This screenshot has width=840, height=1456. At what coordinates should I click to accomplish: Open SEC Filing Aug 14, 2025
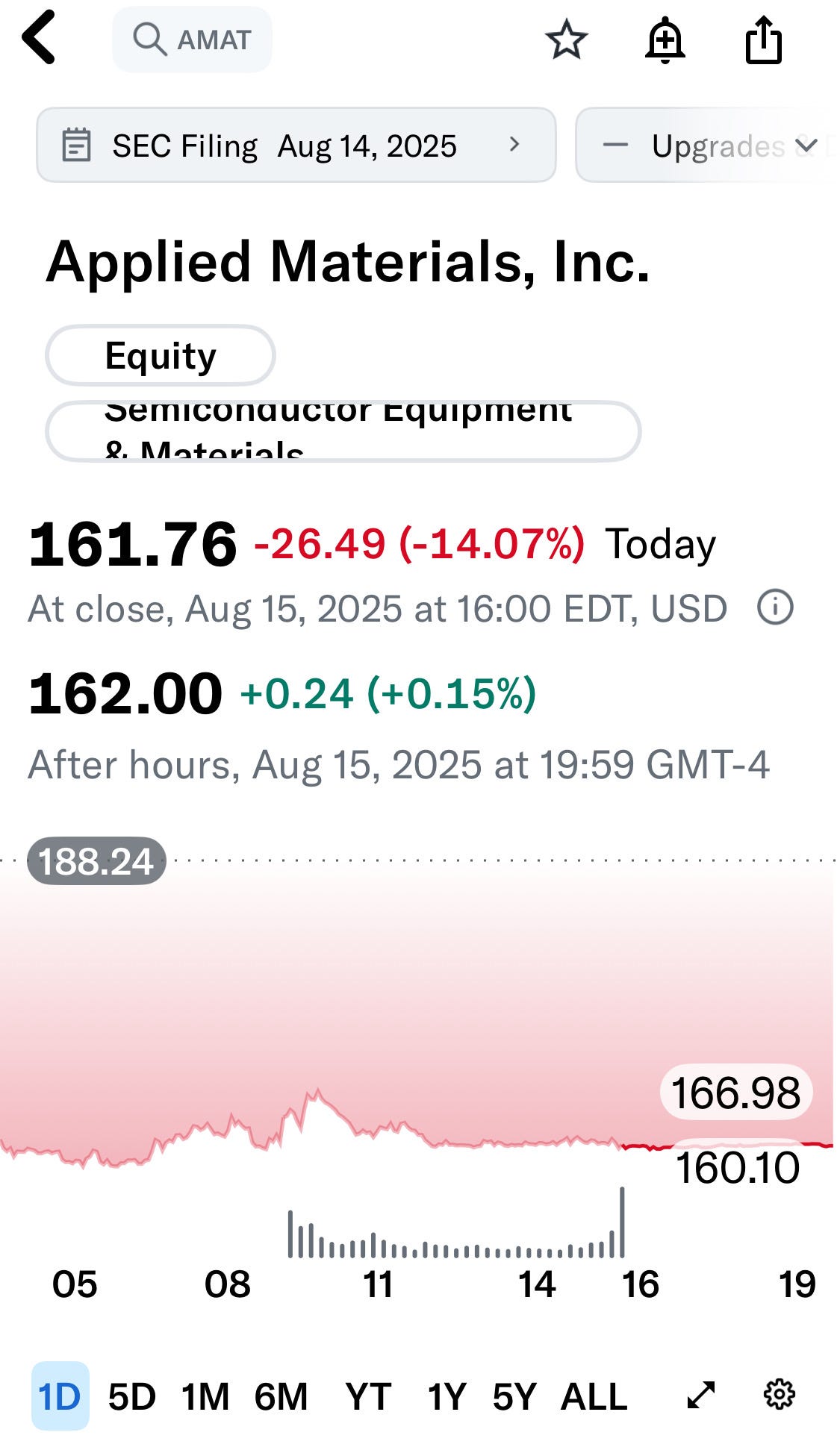click(x=296, y=146)
